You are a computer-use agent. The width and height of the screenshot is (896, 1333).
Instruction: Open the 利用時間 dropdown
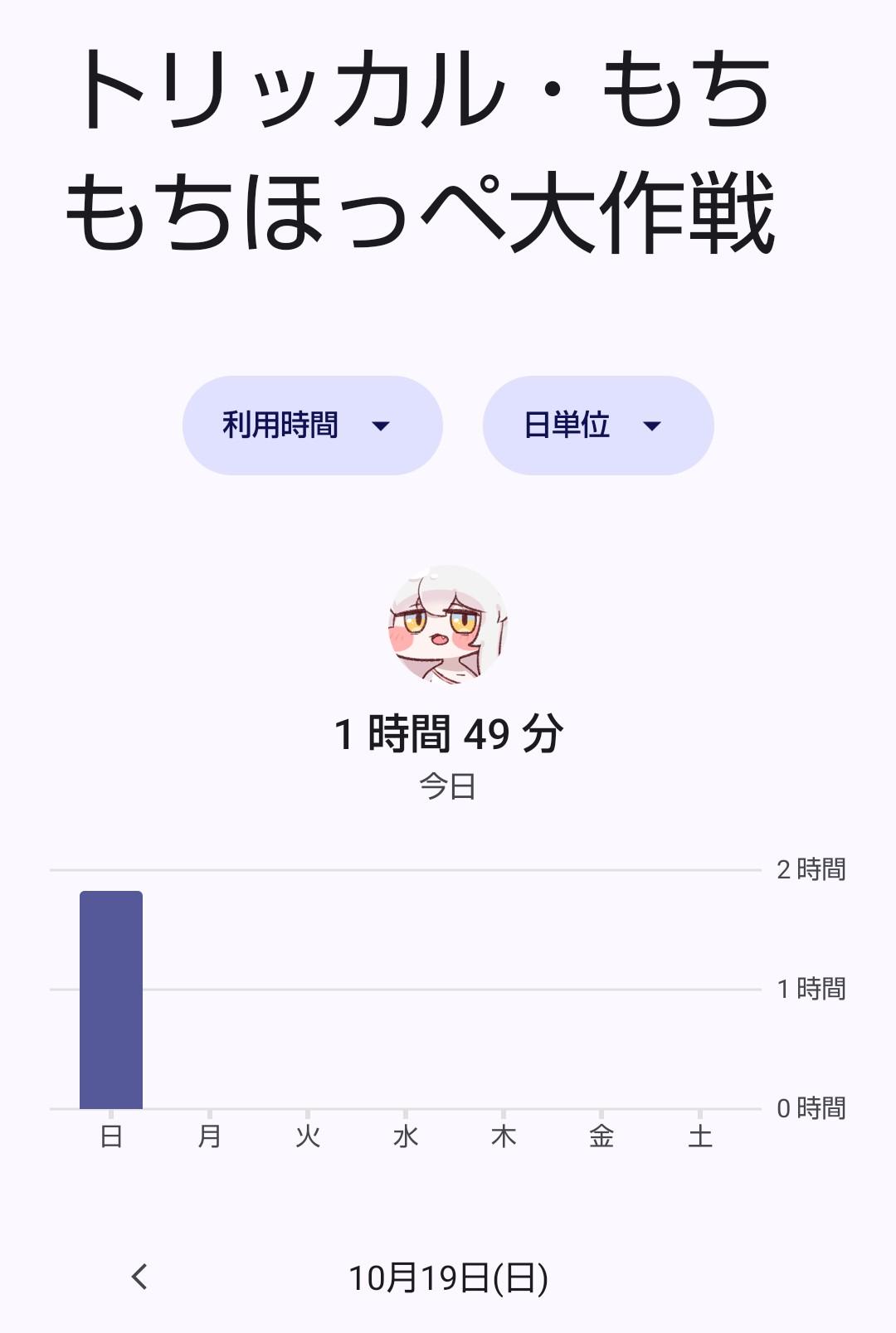tap(312, 426)
